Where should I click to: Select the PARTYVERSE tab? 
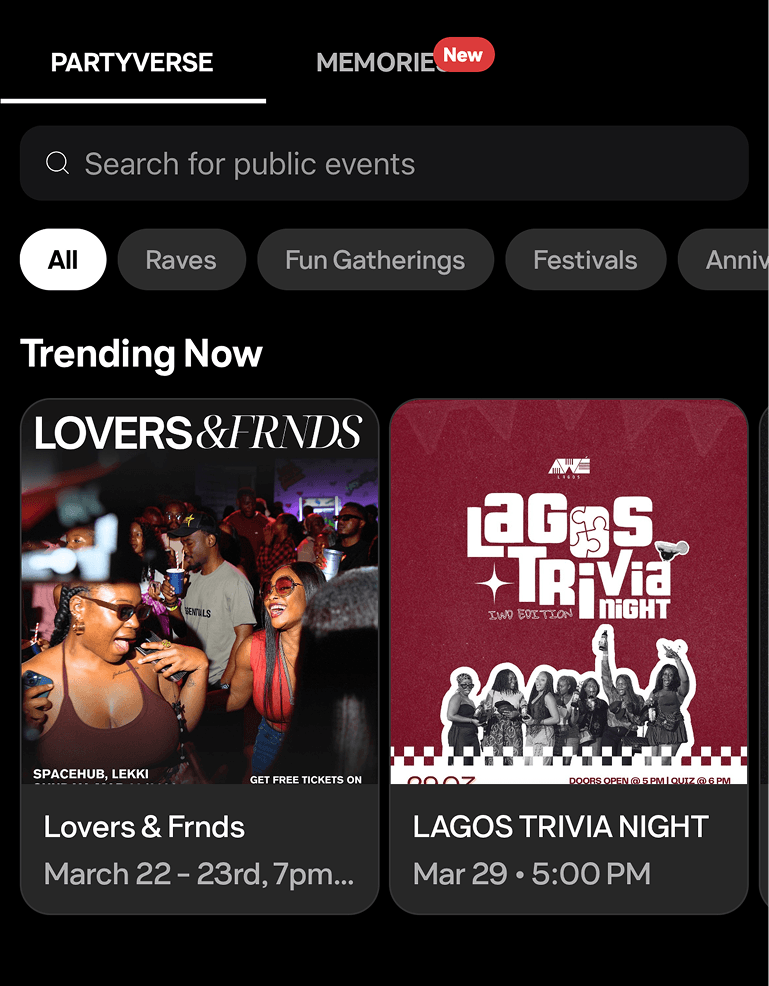(x=131, y=62)
